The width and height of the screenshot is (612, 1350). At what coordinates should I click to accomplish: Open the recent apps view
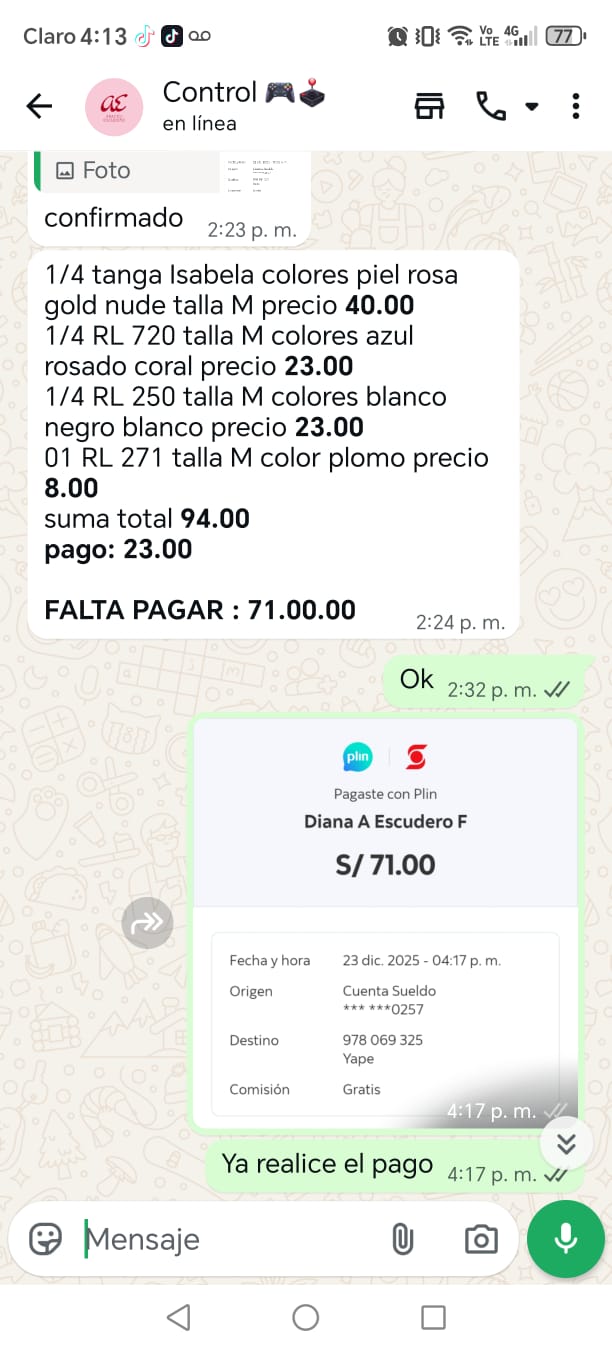click(x=433, y=1317)
